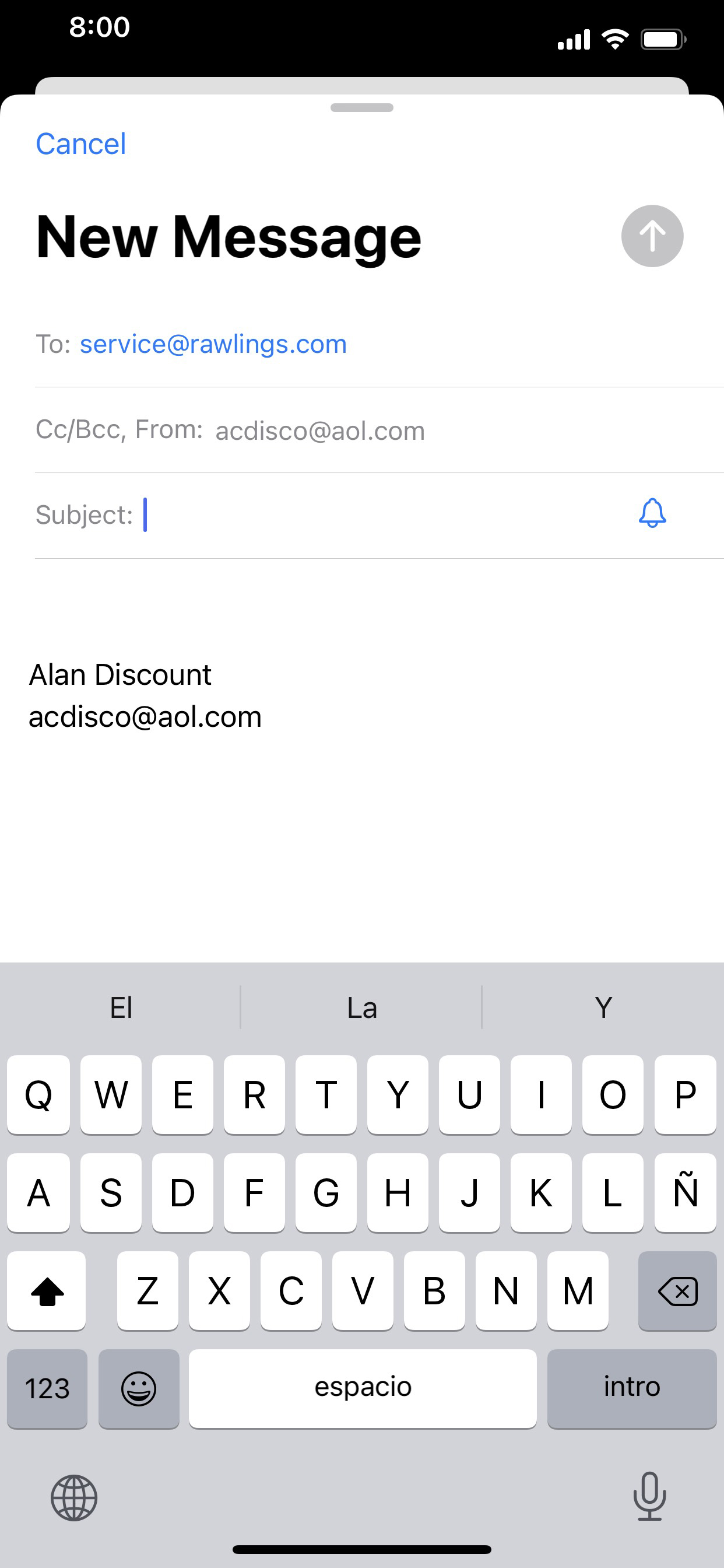Switch keyboard language with globe icon
This screenshot has width=724, height=1568.
pyautogui.click(x=73, y=1497)
